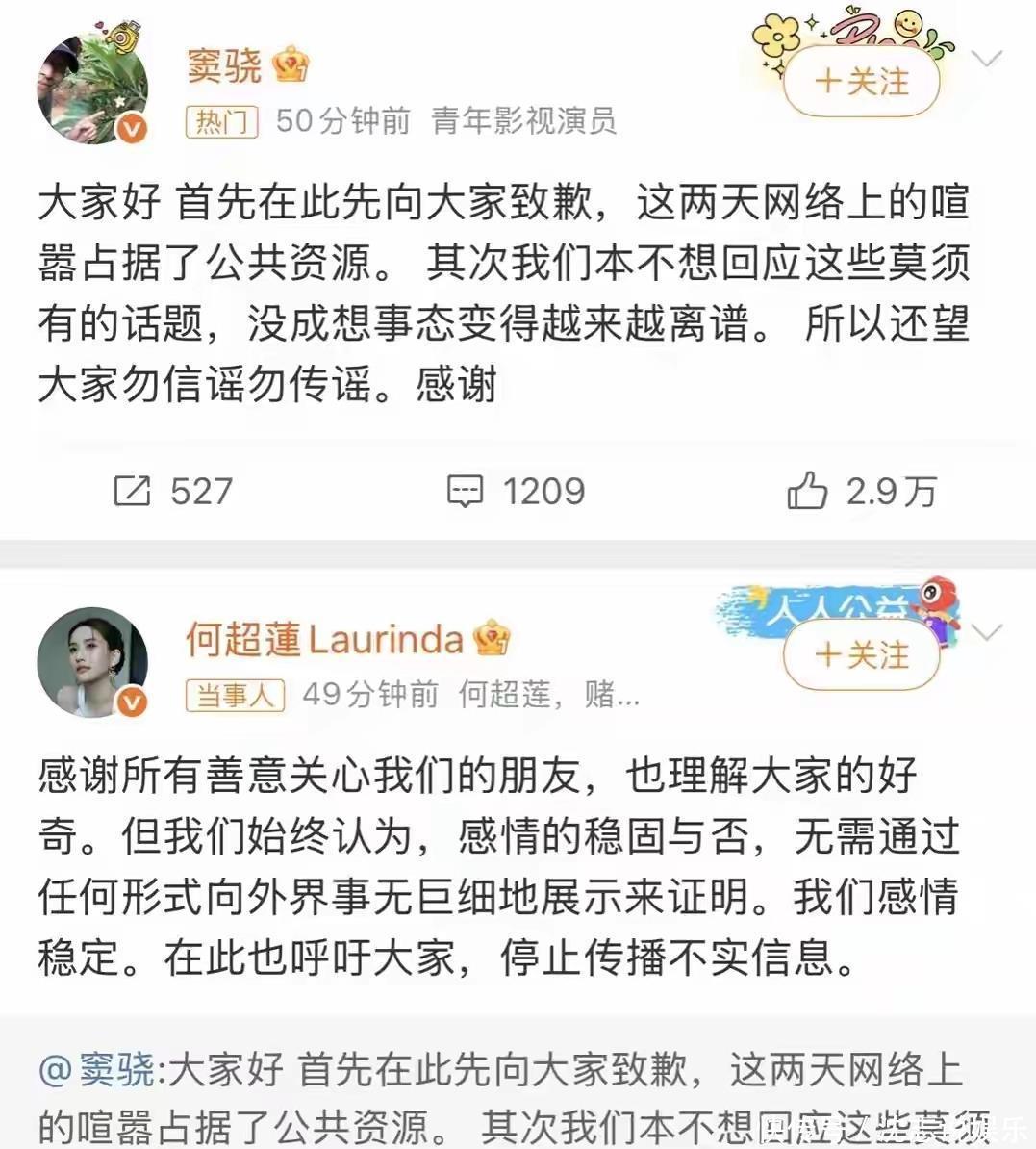
Task: Open 何超莲 Laurinda's avatar
Action: 92,662
